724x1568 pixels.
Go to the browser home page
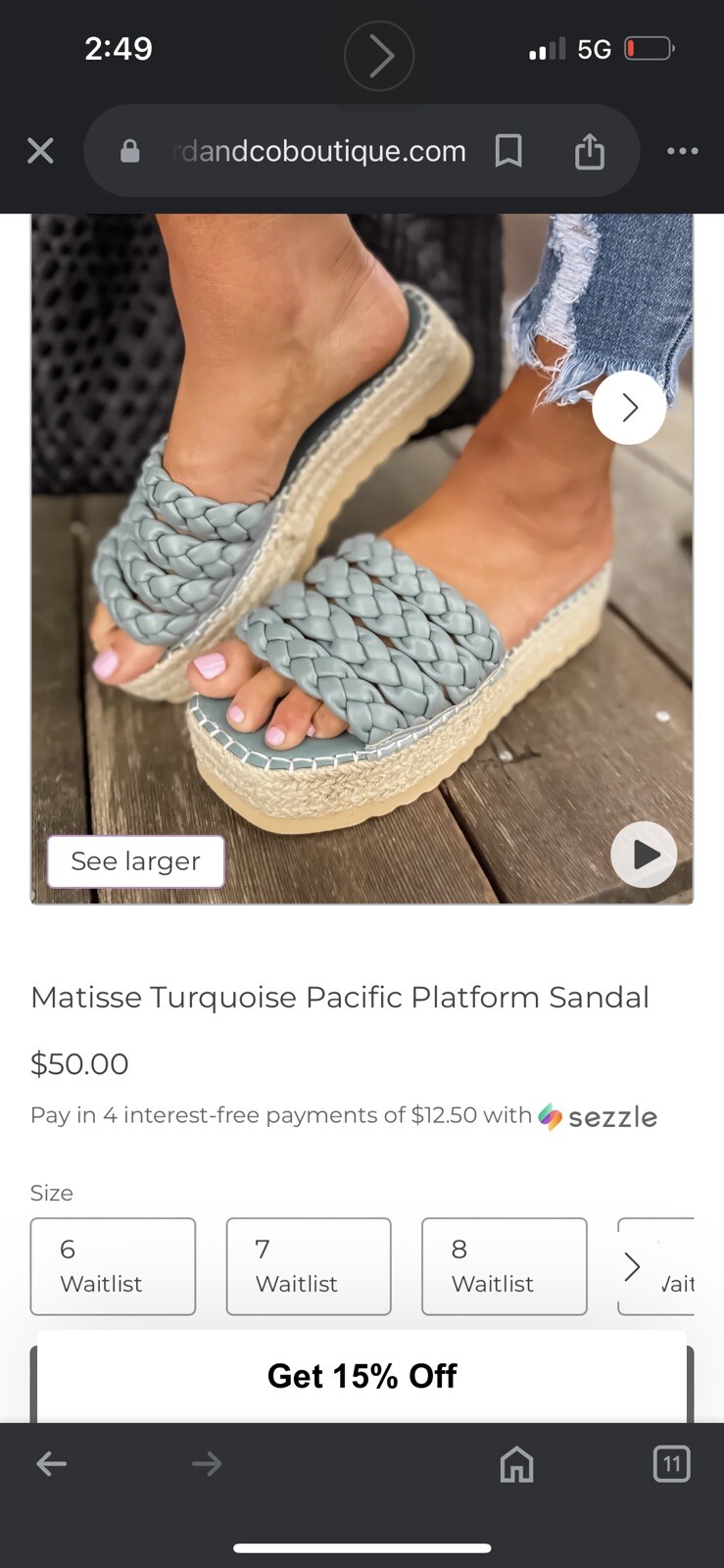point(516,1464)
